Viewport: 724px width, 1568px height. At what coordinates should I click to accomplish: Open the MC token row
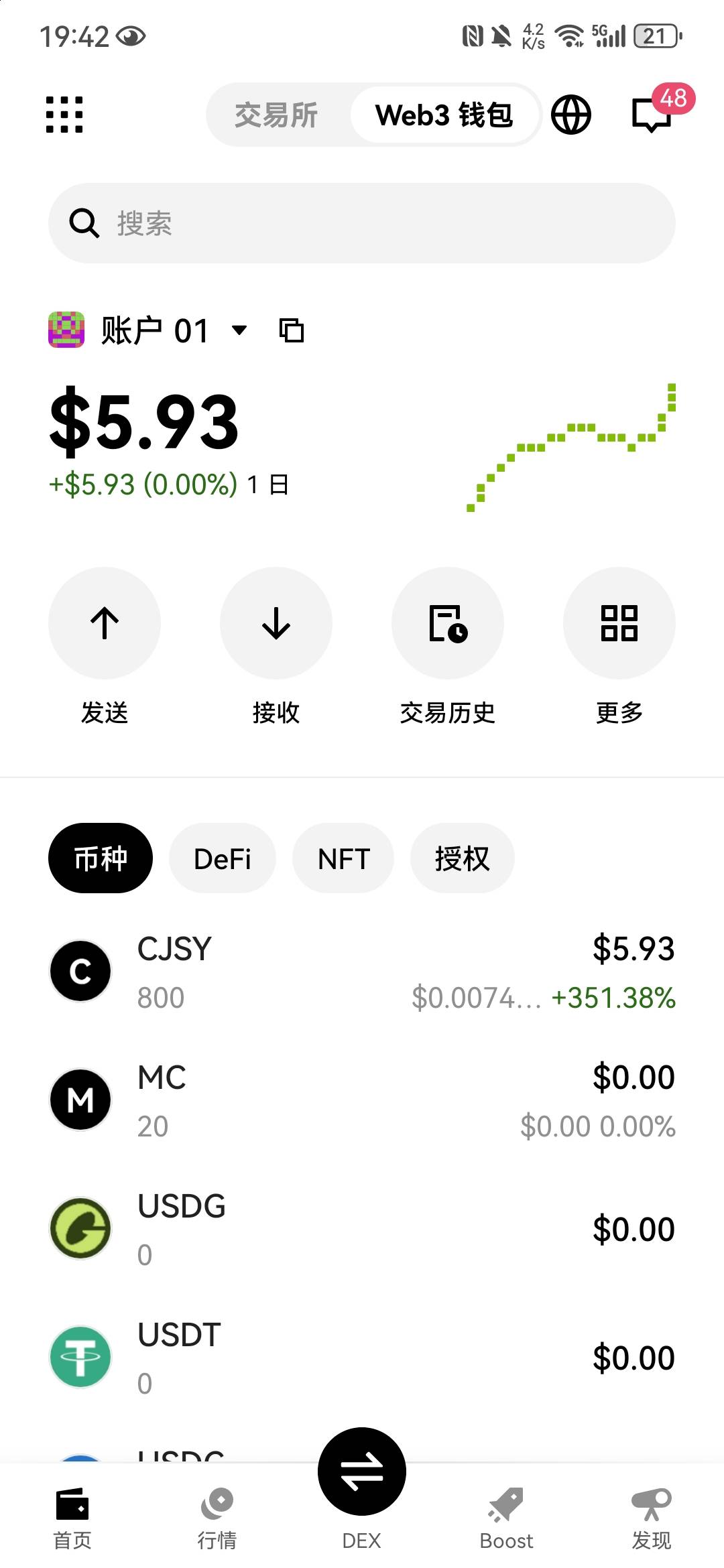coord(362,1100)
